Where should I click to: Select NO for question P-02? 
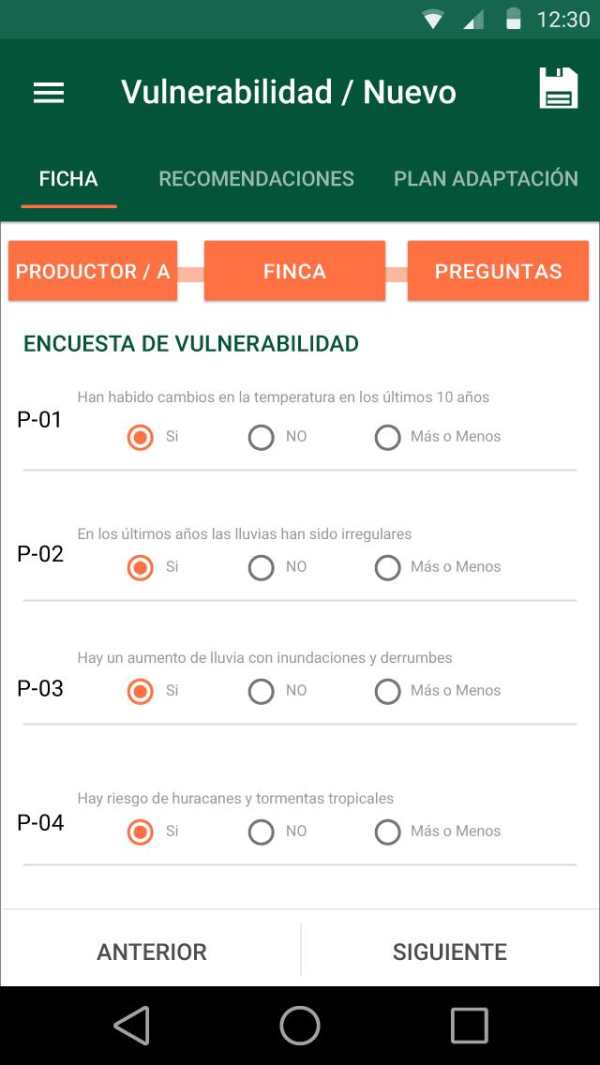pyautogui.click(x=261, y=568)
